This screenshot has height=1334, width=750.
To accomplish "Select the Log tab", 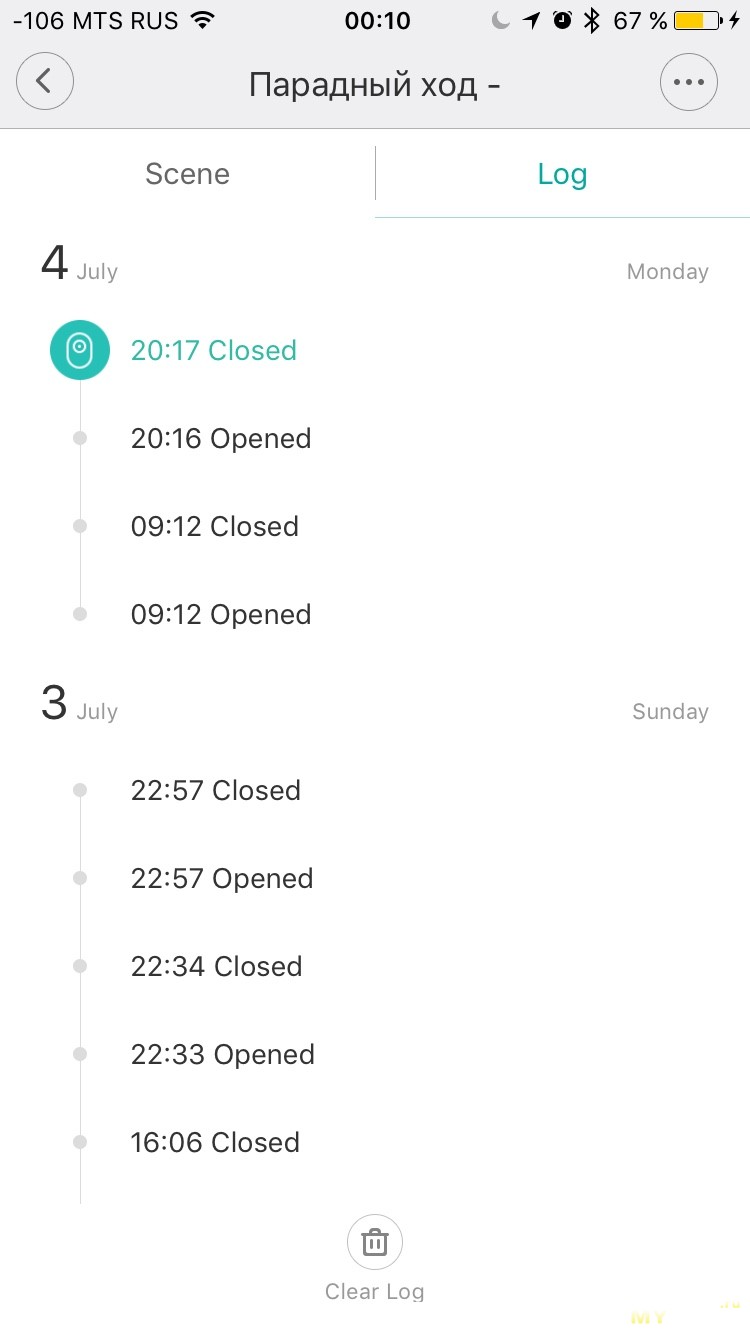I will pyautogui.click(x=562, y=174).
